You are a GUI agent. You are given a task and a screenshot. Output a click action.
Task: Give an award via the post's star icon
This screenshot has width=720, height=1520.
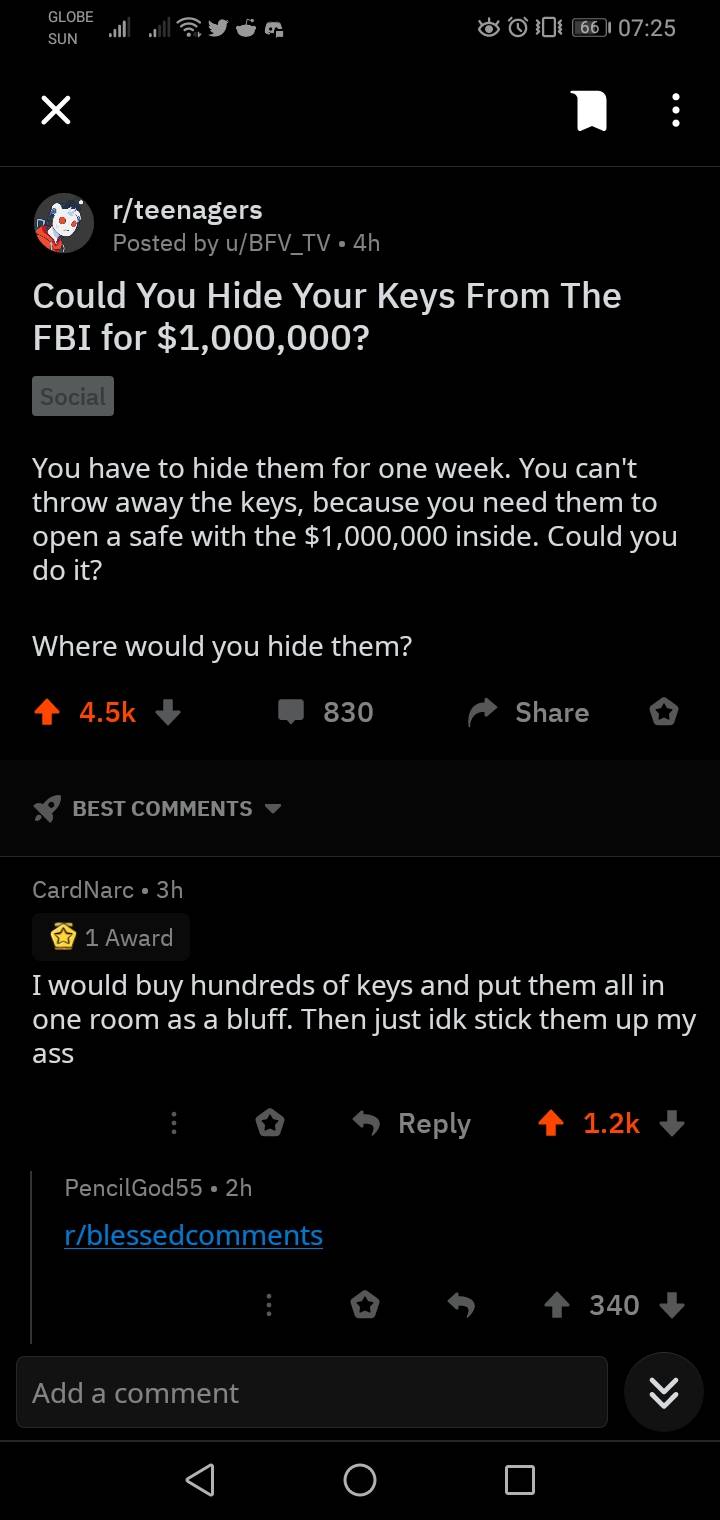[x=663, y=712]
